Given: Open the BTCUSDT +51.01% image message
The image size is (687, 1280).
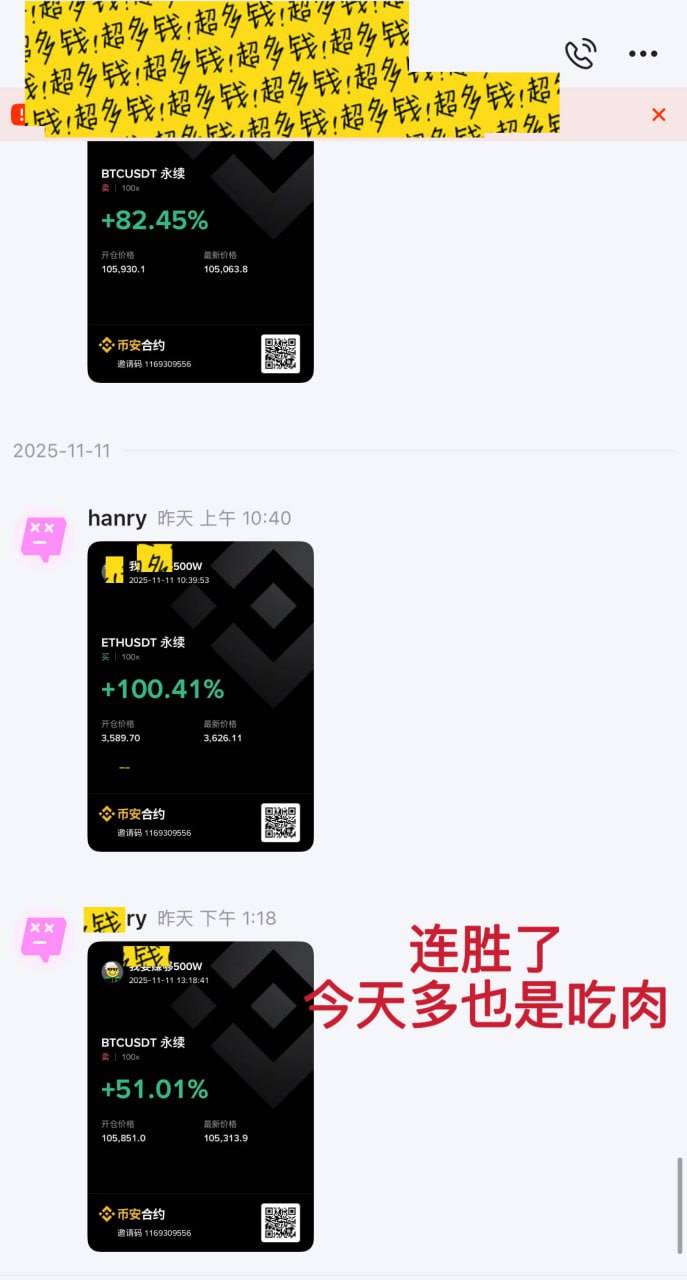Looking at the screenshot, I should [200, 1096].
